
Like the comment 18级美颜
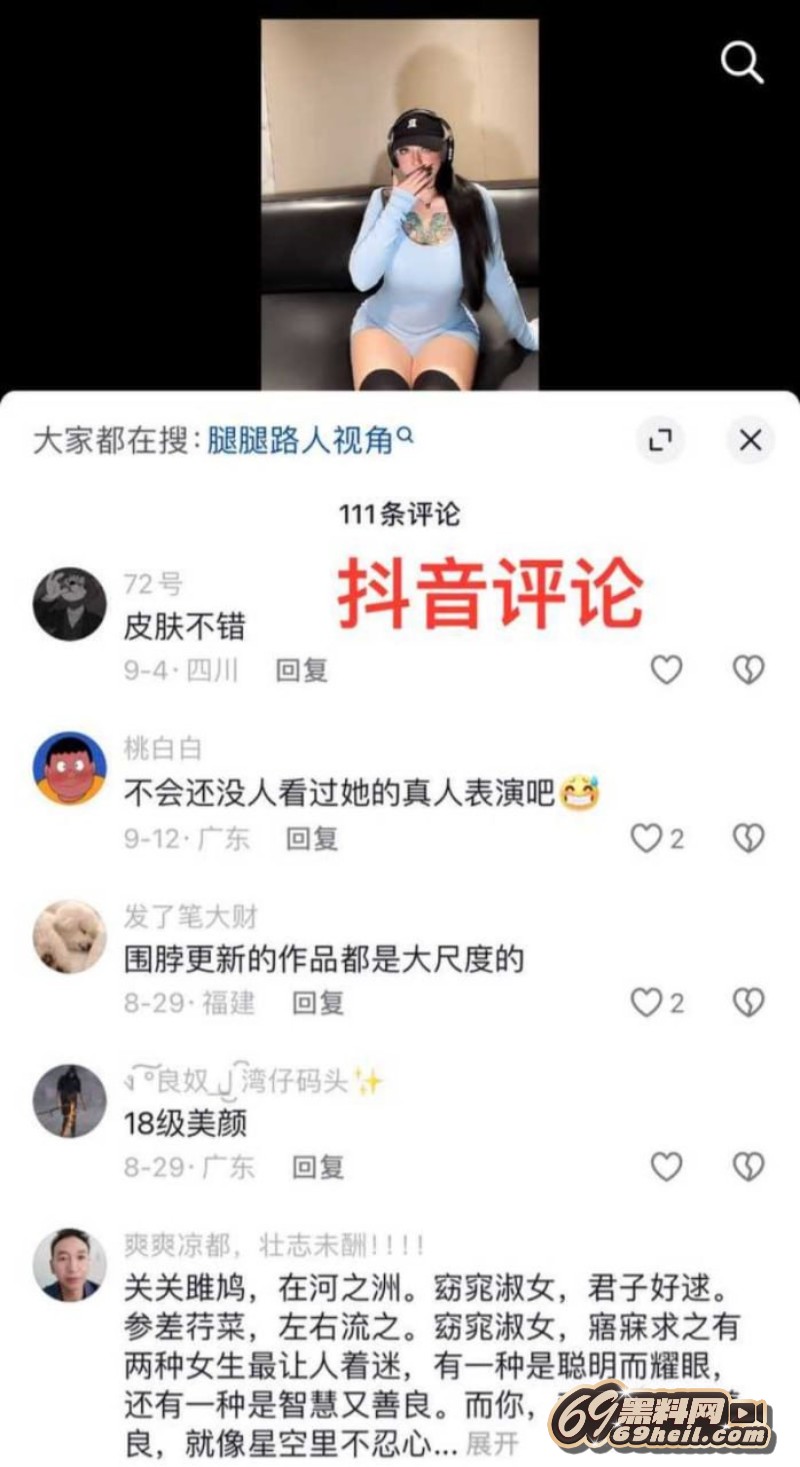[x=667, y=1166]
